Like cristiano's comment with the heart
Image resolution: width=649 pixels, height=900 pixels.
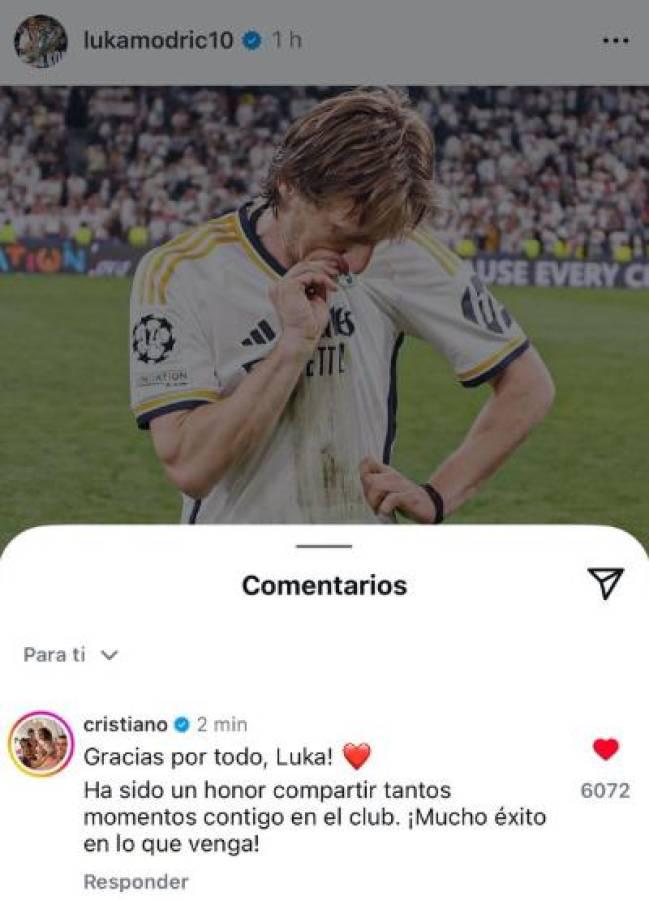pyautogui.click(x=605, y=749)
